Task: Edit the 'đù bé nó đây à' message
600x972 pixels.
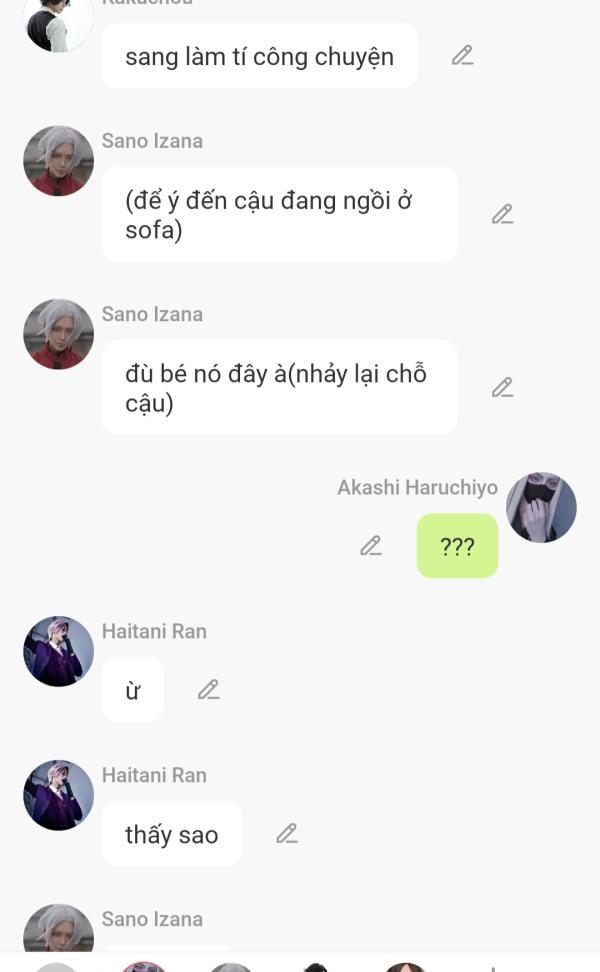Action: coord(502,387)
